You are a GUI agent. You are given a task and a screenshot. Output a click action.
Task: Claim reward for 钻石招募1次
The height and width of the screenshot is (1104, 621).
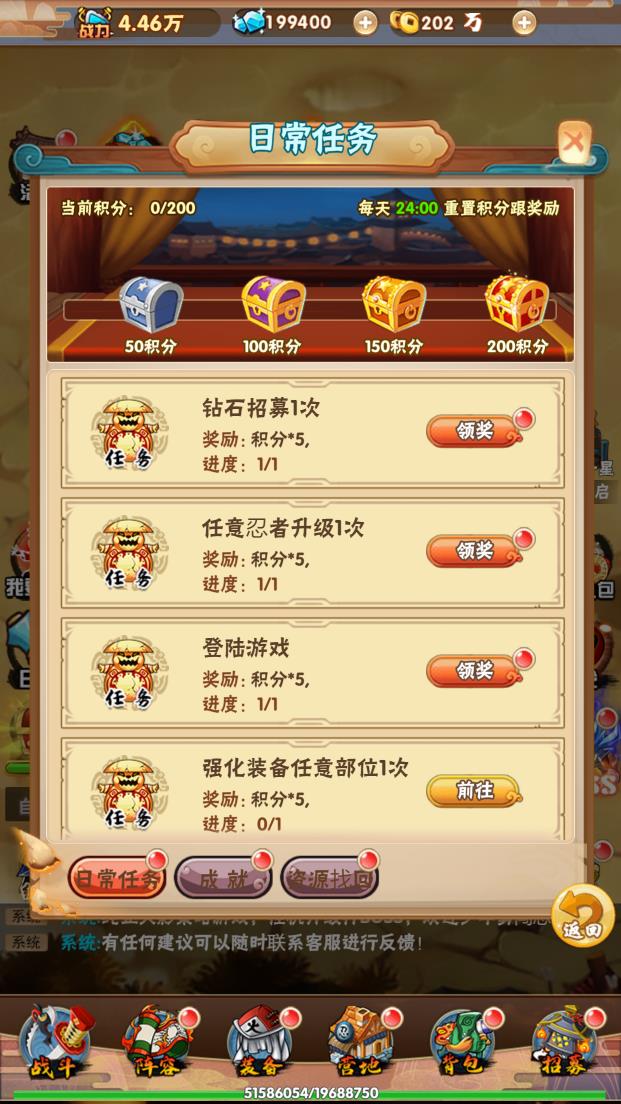tap(475, 430)
